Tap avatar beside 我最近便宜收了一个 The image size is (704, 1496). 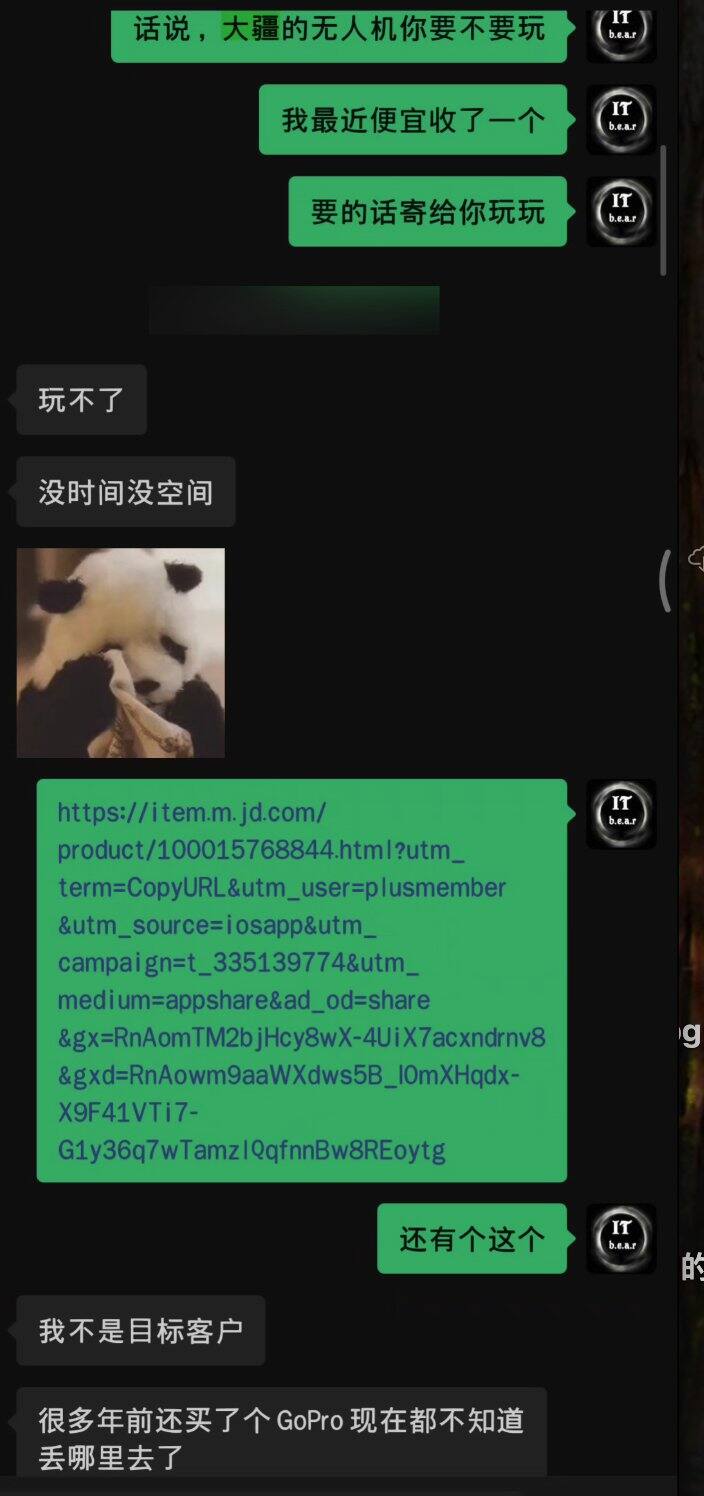click(x=621, y=119)
